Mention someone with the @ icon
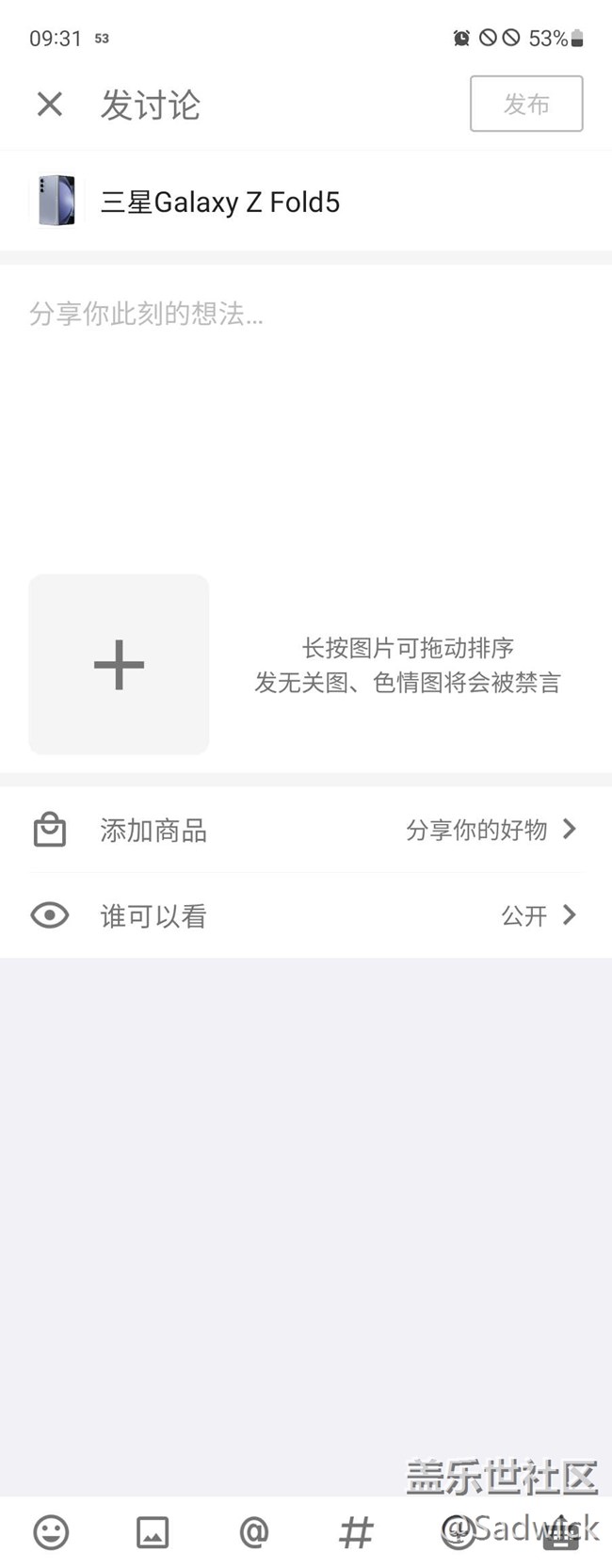 coord(254,1532)
